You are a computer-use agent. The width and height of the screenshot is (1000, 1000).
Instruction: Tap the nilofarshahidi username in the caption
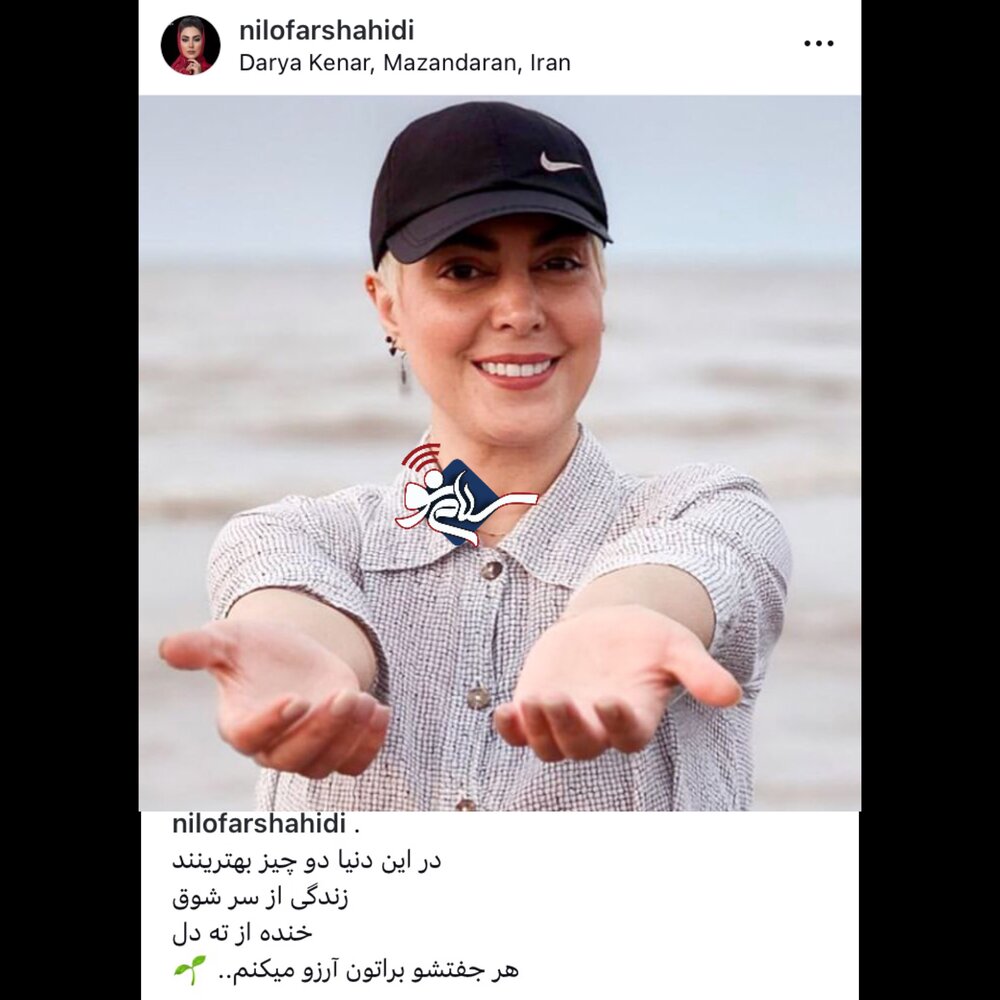coord(259,825)
